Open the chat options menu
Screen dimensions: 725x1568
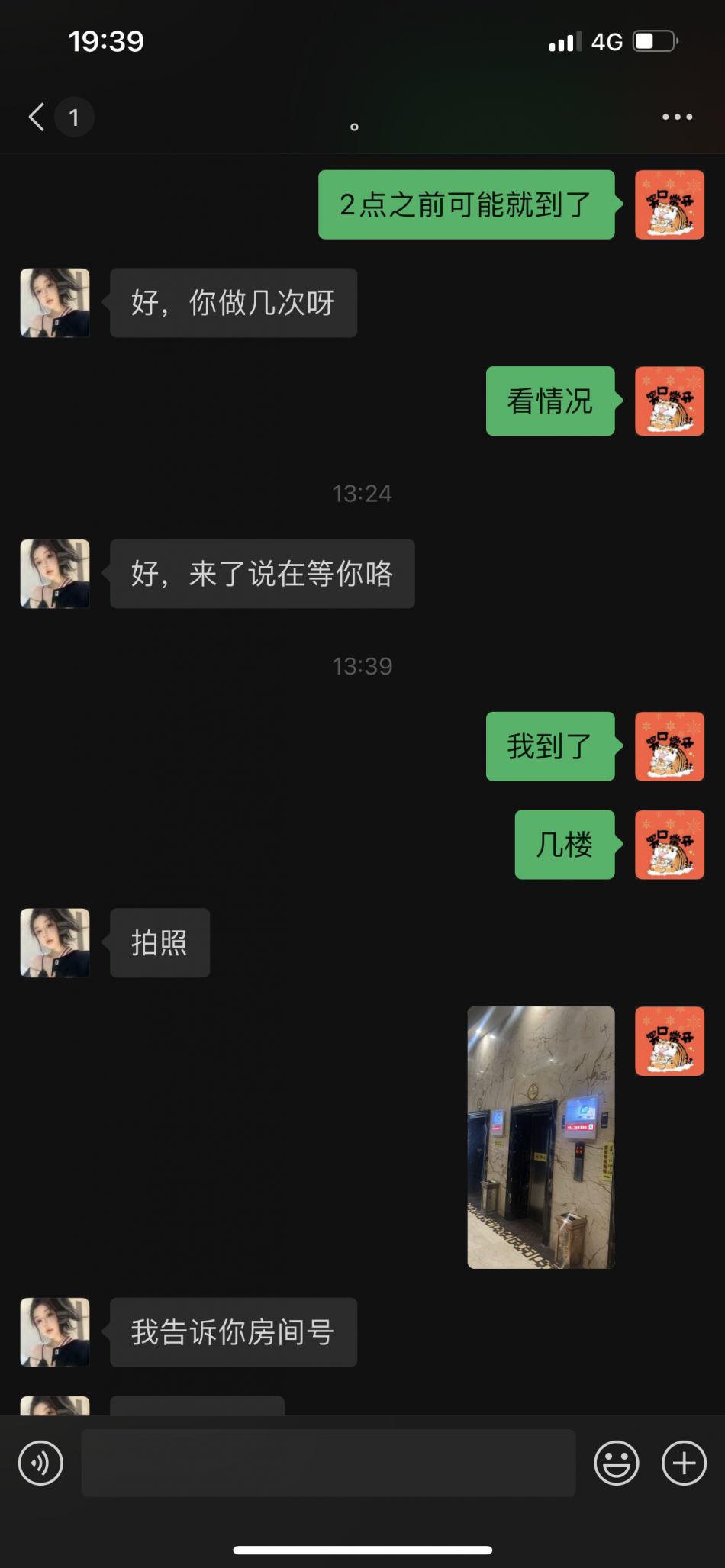pyautogui.click(x=677, y=117)
